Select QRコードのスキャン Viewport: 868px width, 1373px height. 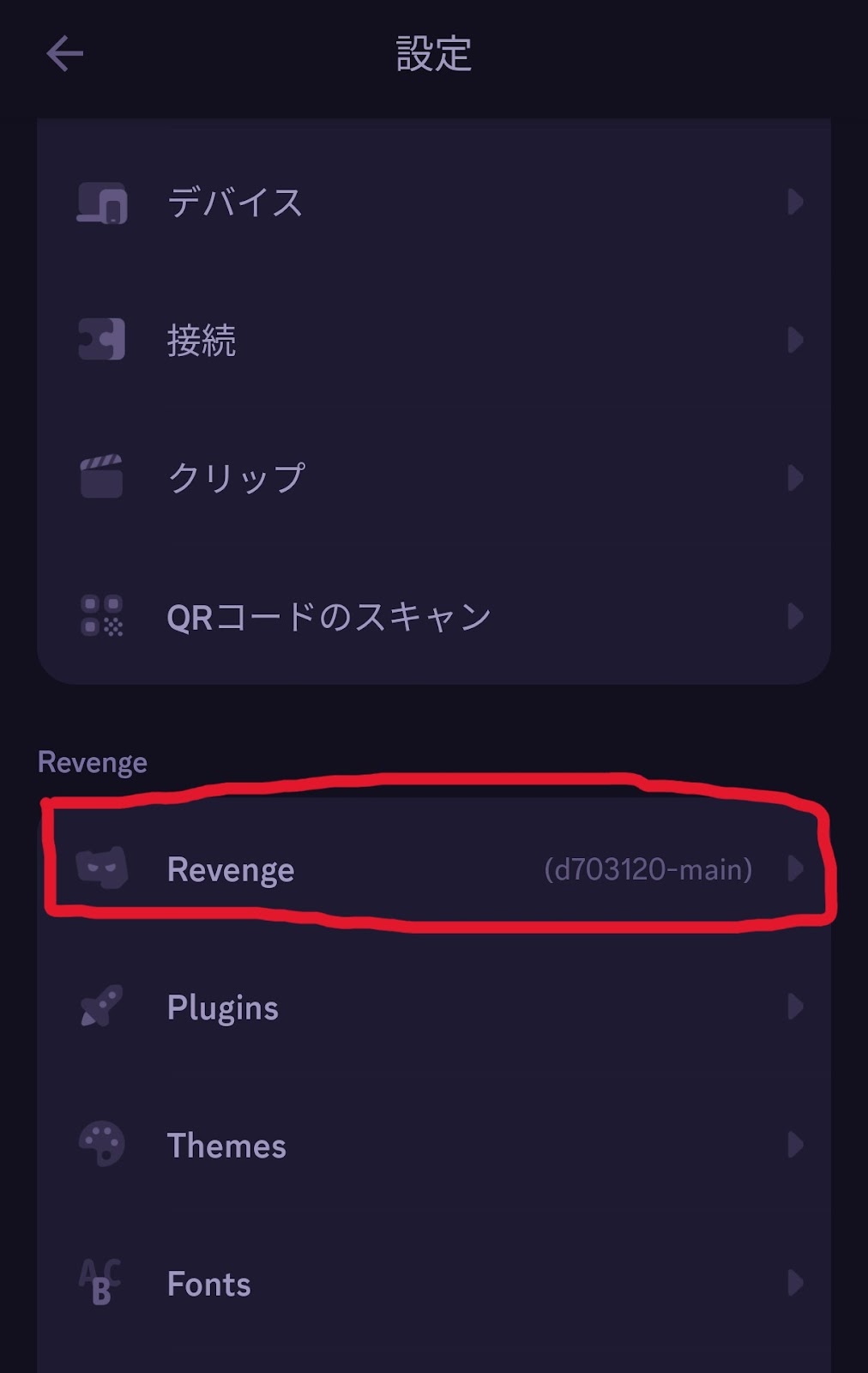[x=433, y=616]
